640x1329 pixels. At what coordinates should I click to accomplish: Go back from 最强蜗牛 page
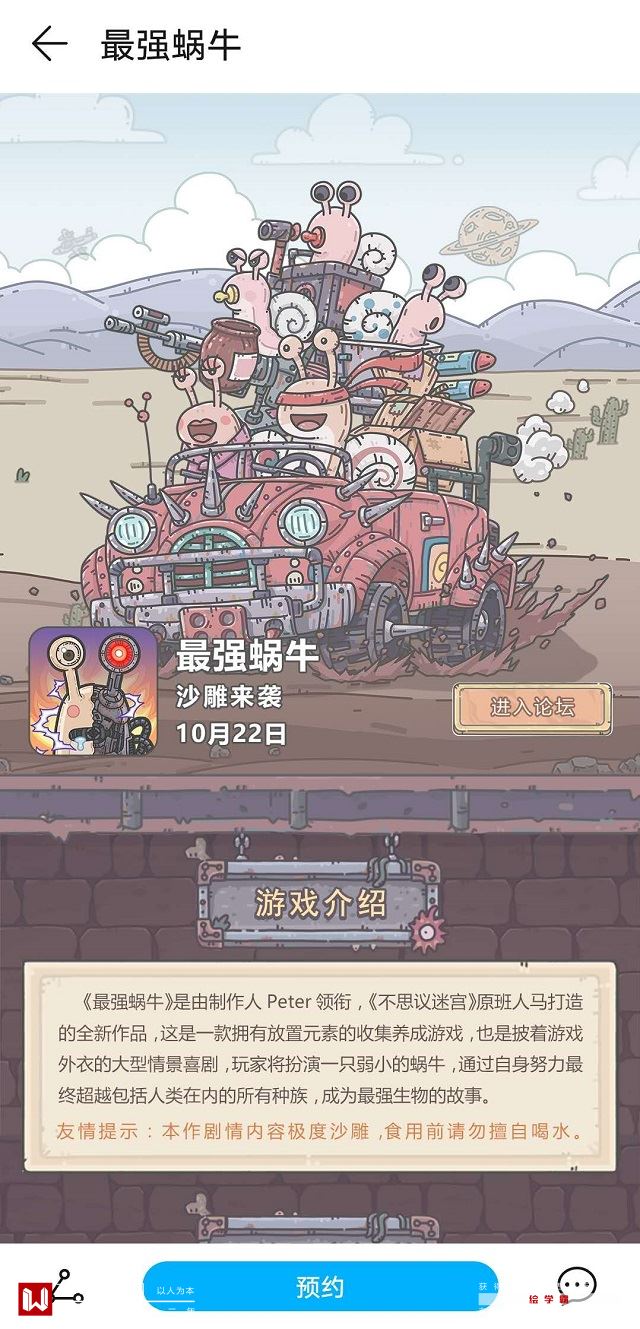48,44
